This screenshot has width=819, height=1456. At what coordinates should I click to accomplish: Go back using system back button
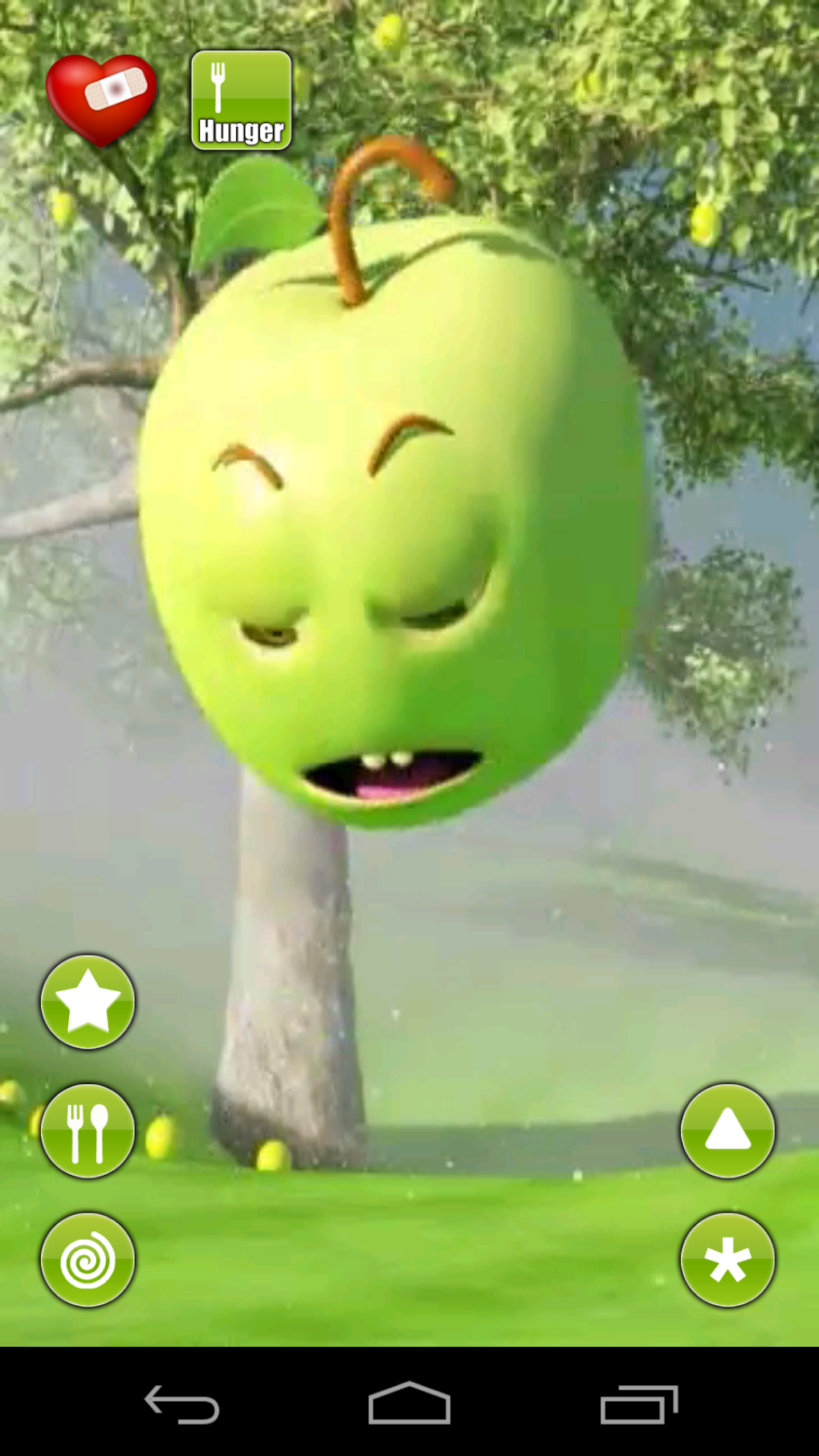pyautogui.click(x=181, y=1405)
